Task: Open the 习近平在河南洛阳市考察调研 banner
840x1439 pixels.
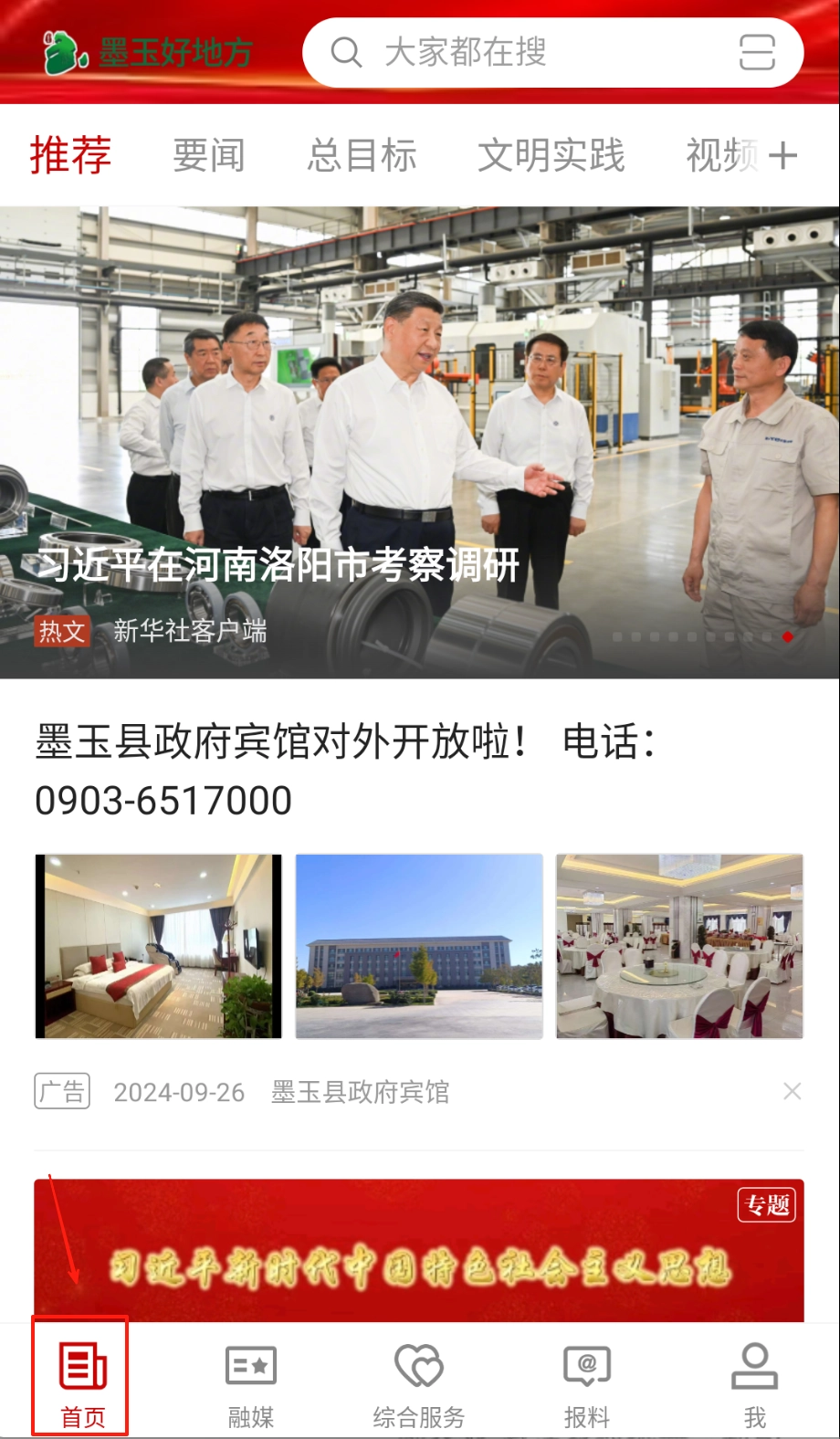Action: (419, 443)
